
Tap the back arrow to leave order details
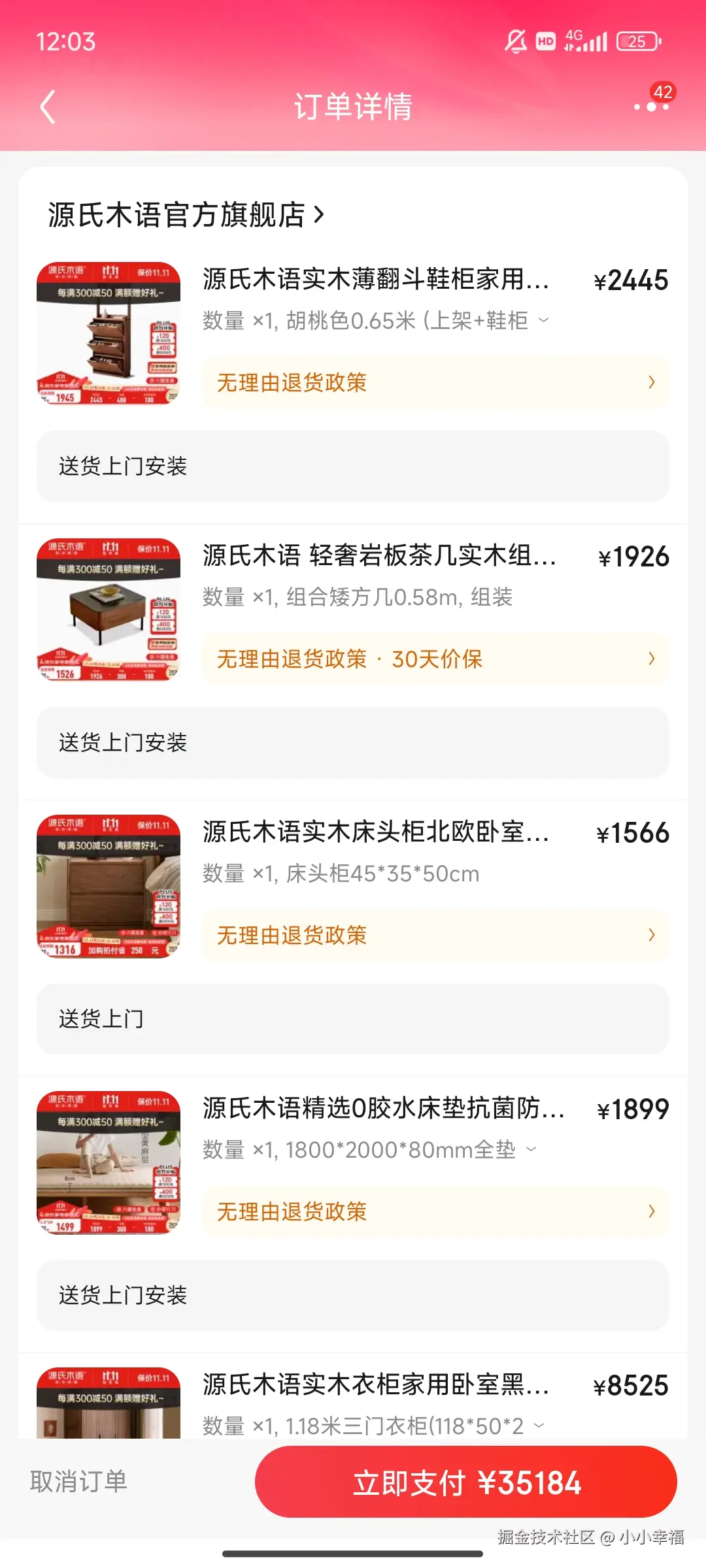[x=47, y=108]
